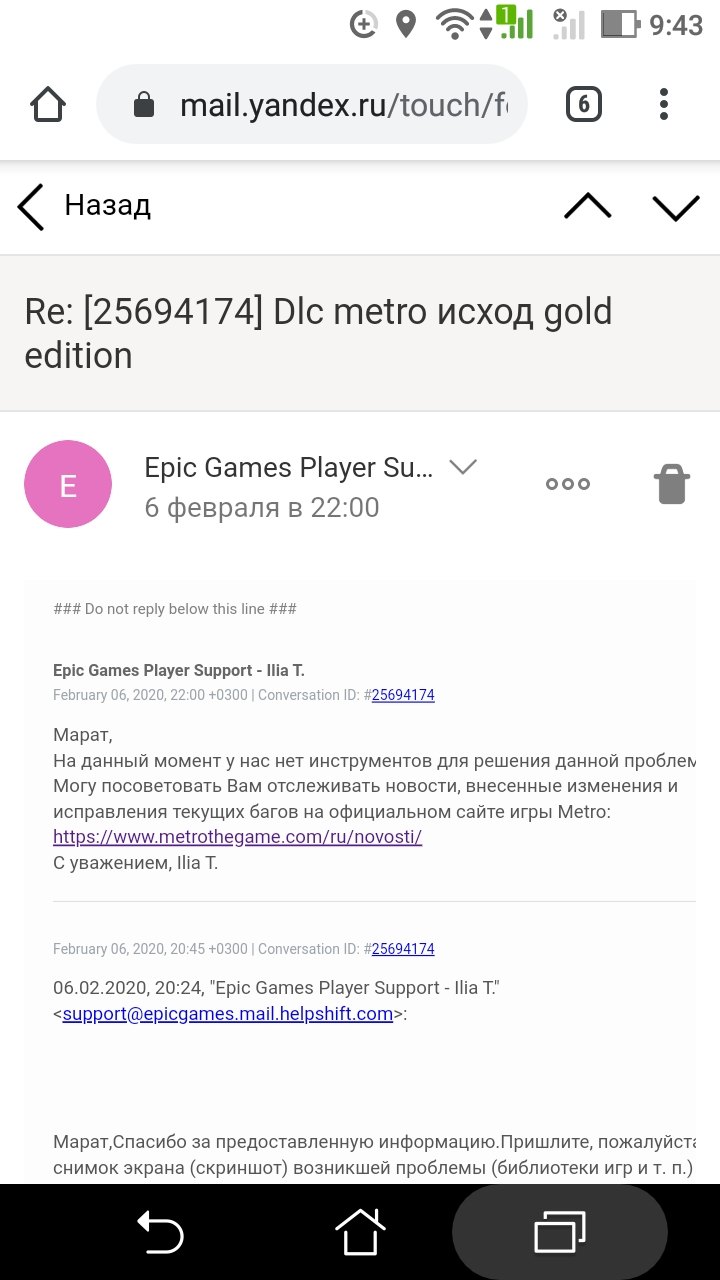
Task: Tap the system back navigation button
Action: click(160, 1232)
